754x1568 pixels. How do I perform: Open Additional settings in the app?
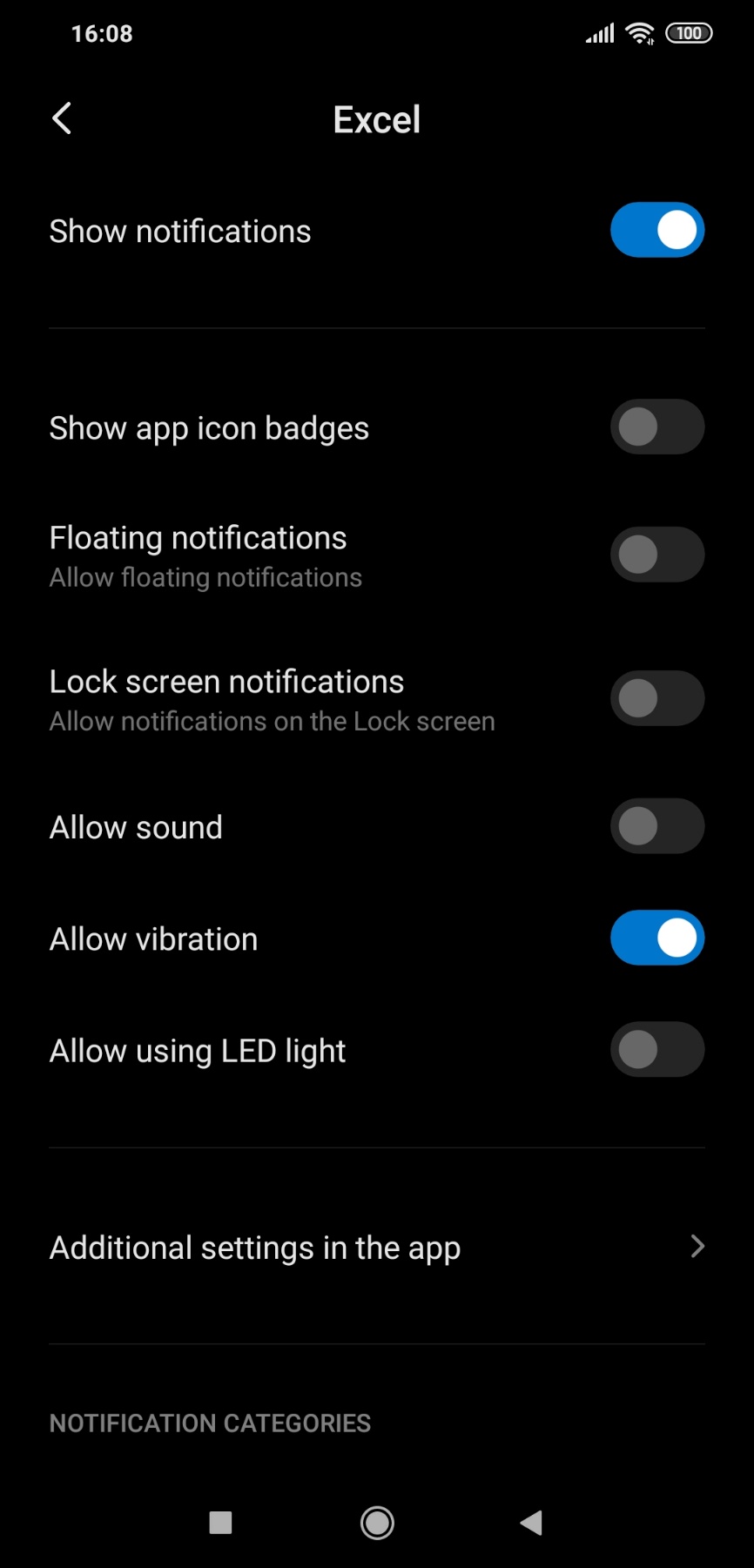pos(376,1248)
